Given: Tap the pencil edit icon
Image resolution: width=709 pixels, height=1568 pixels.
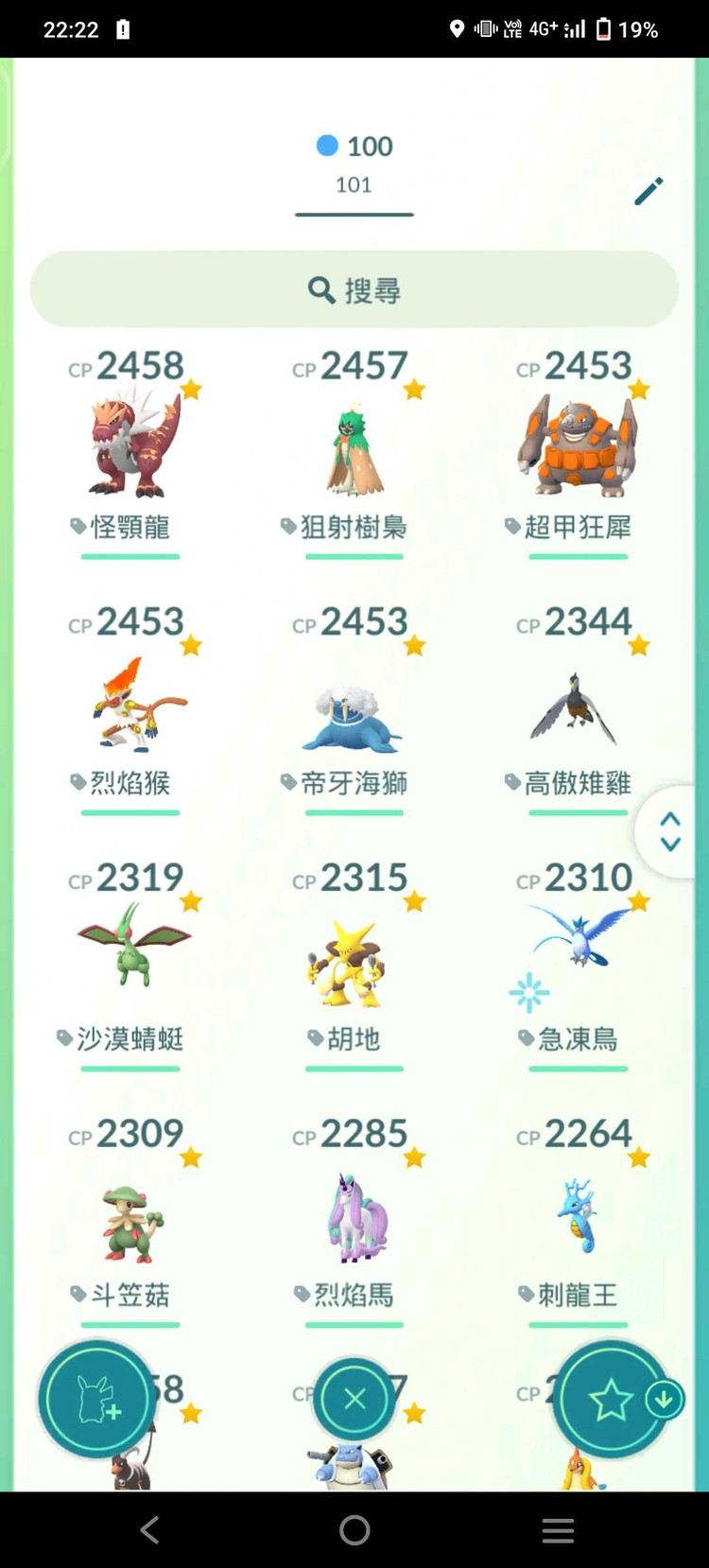Looking at the screenshot, I should tap(648, 191).
